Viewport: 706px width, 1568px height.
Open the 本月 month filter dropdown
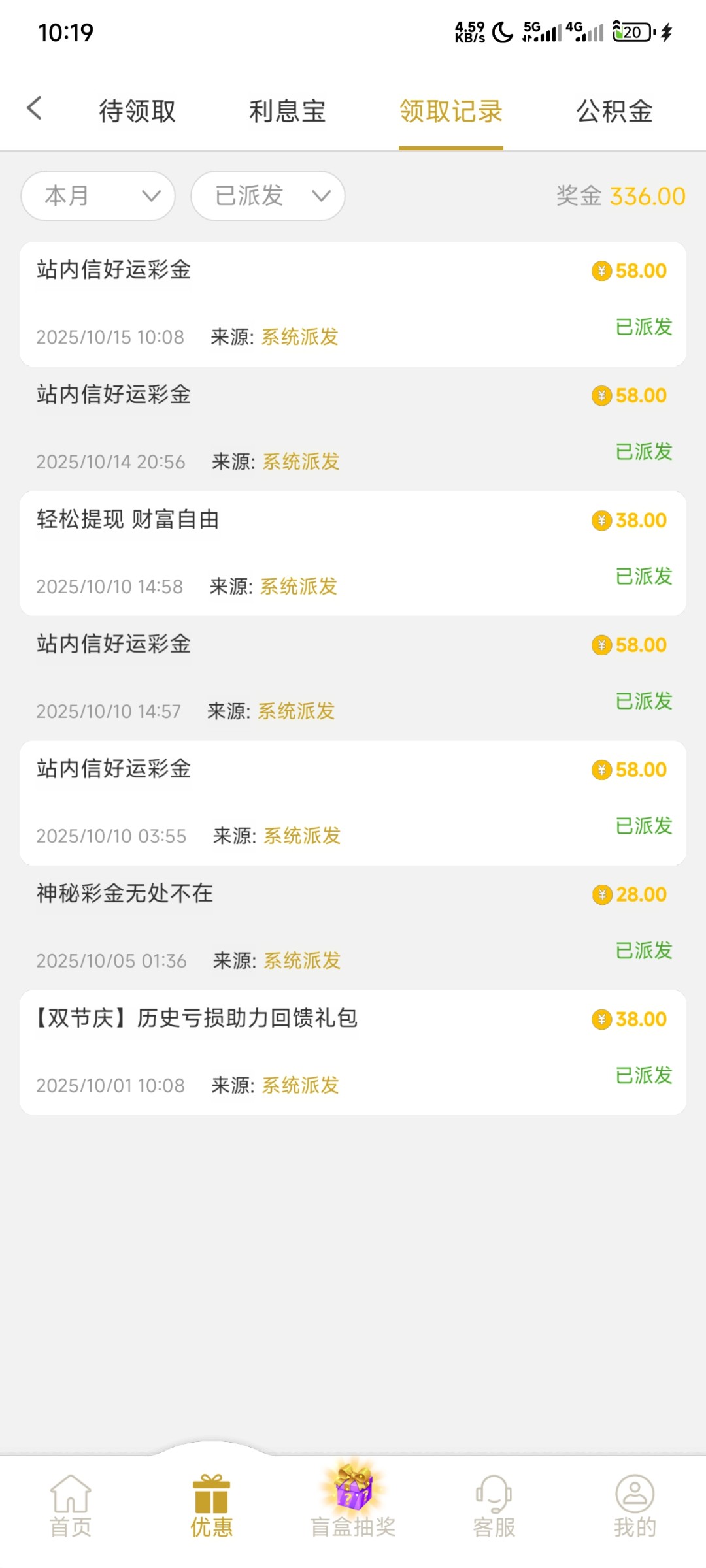pos(97,195)
